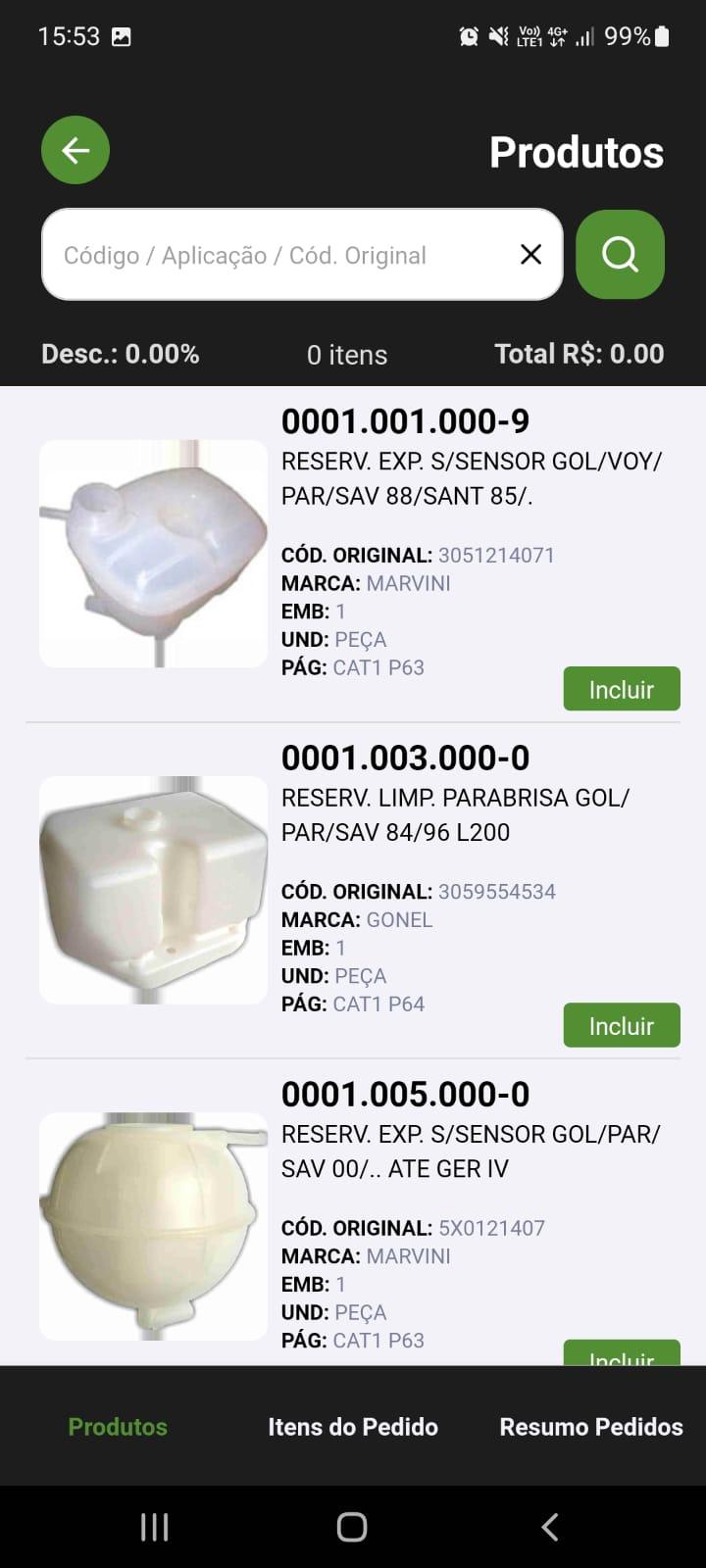Tap the Código / Aplicação search field
The image size is (706, 1568).
click(x=279, y=255)
